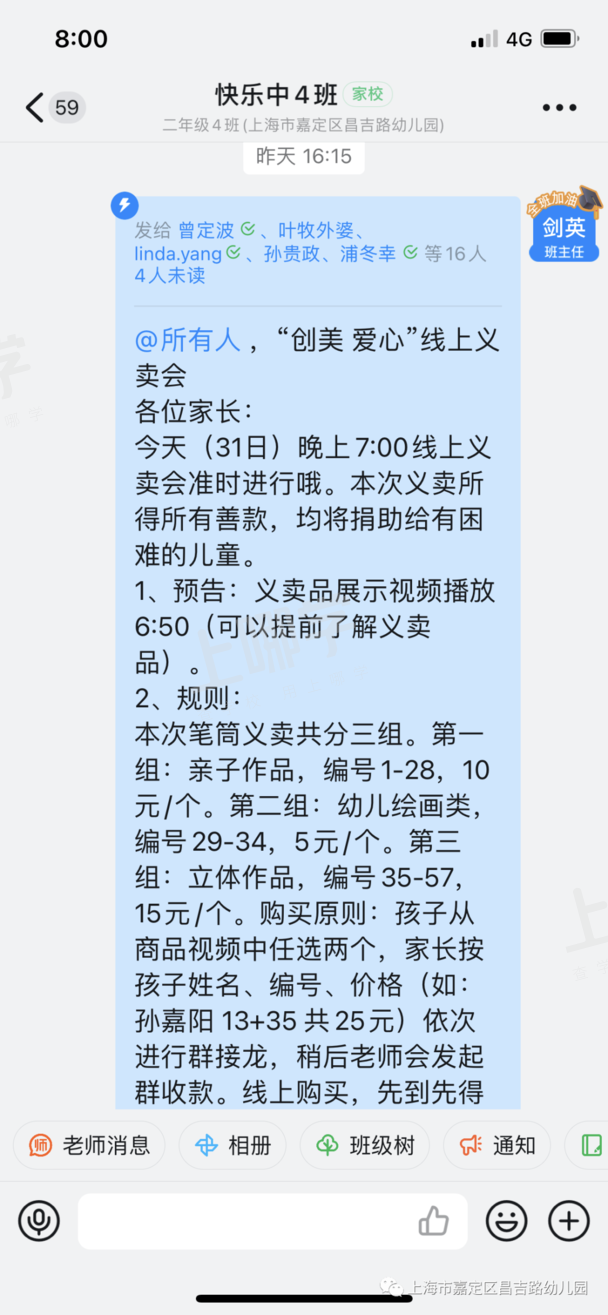Send a thumbs-up like
Image resolution: width=608 pixels, height=1315 pixels.
pos(433,1220)
